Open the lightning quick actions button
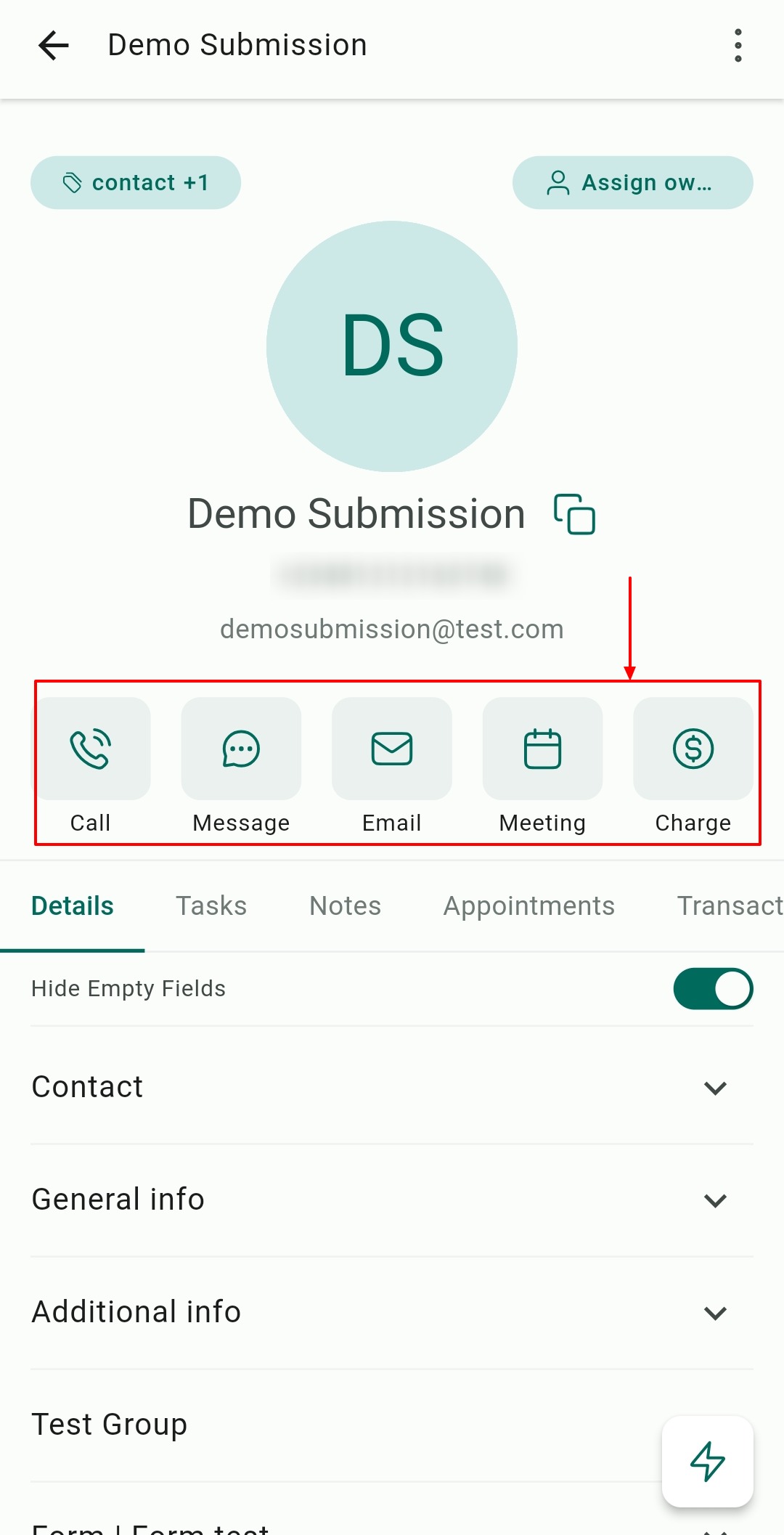Viewport: 784px width, 1535px height. [x=707, y=1461]
